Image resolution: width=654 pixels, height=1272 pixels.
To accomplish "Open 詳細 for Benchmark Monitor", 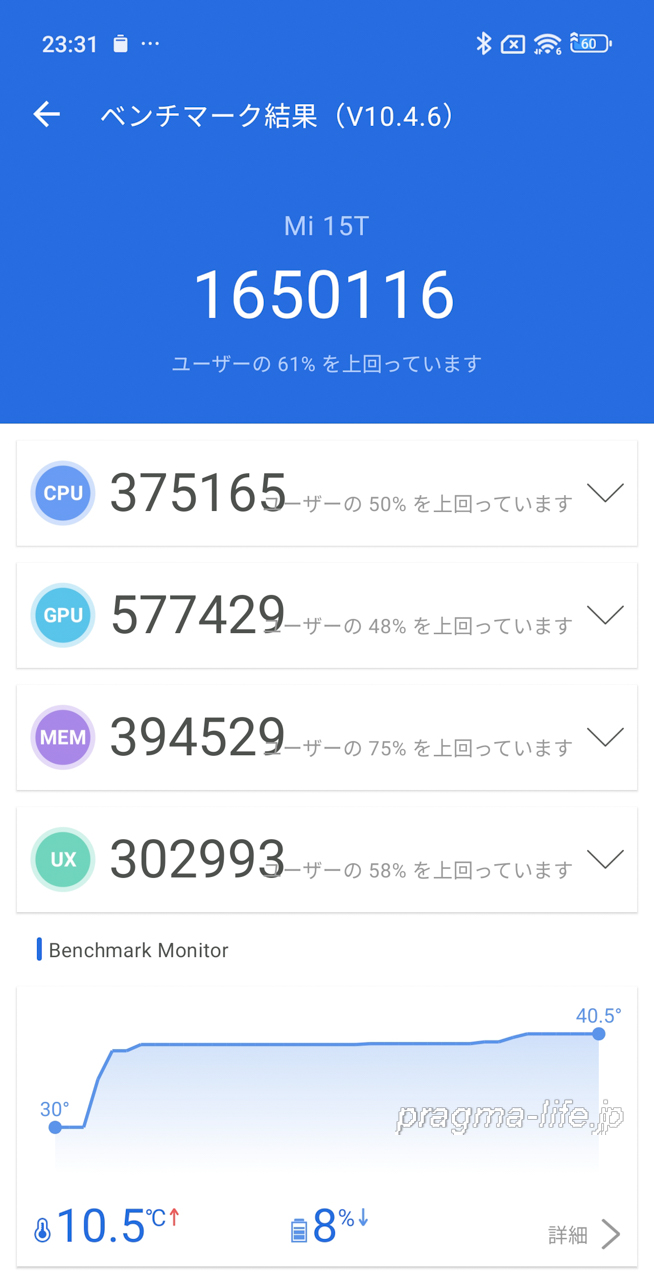I will tap(585, 1234).
